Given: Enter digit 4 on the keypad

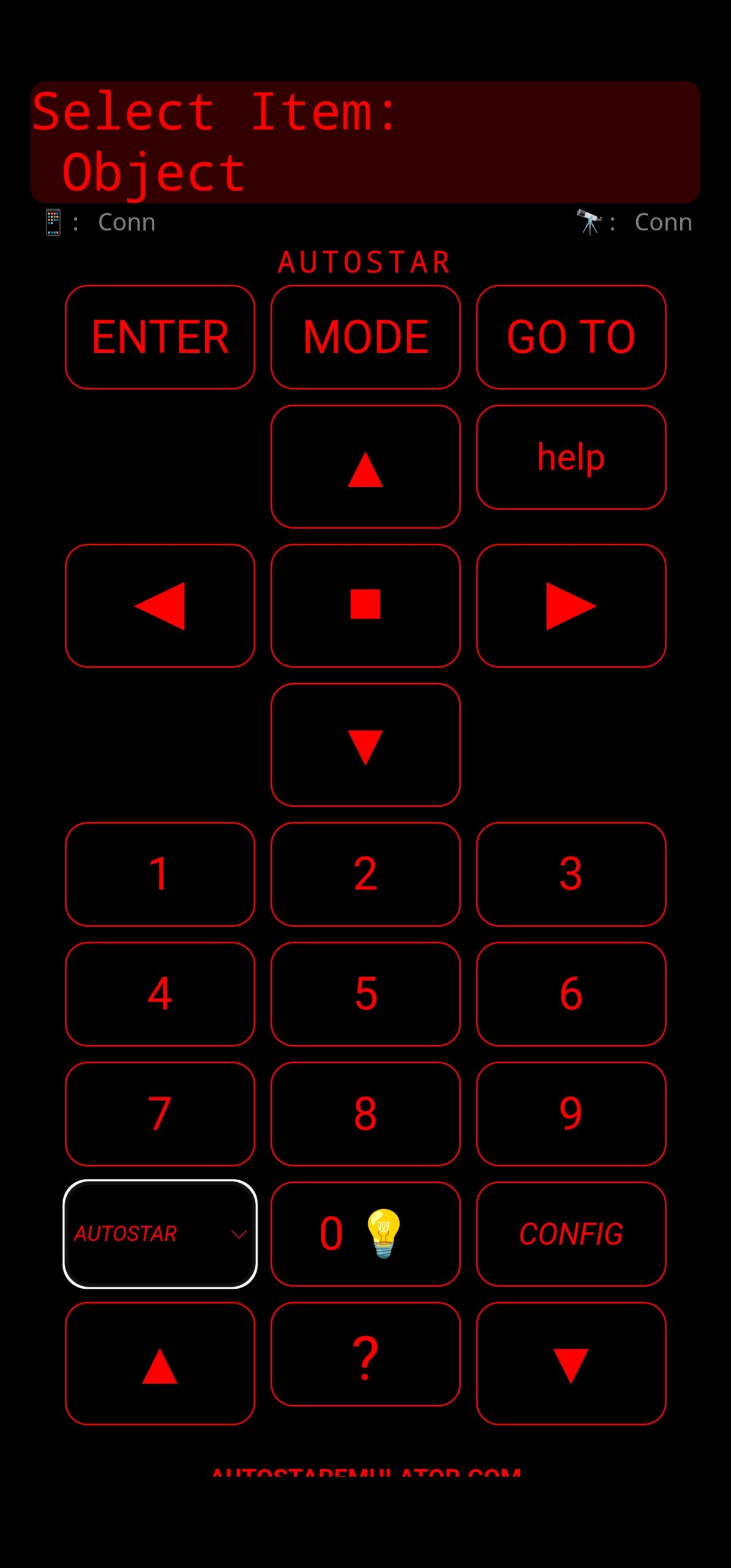Looking at the screenshot, I should 160,994.
